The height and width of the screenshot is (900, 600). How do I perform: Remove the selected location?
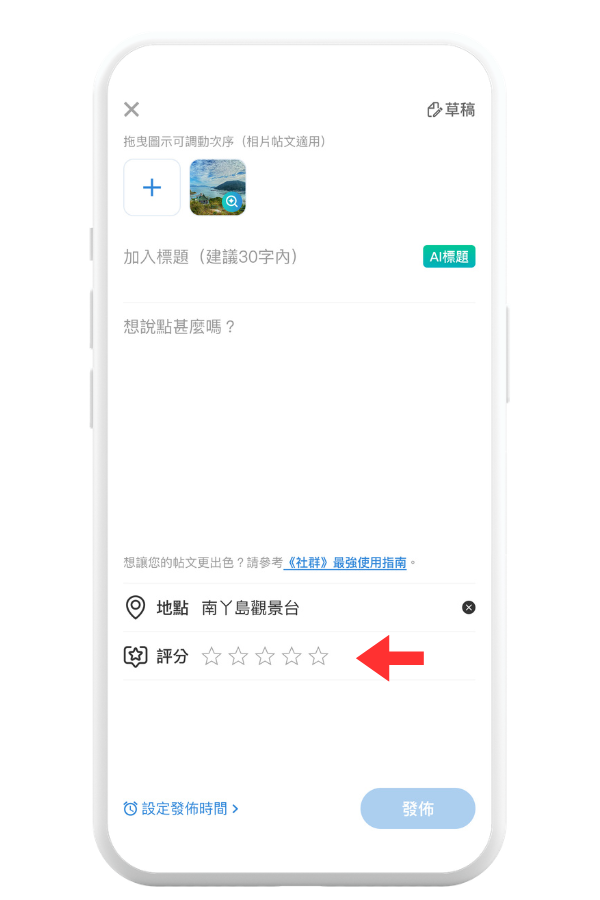coord(469,608)
